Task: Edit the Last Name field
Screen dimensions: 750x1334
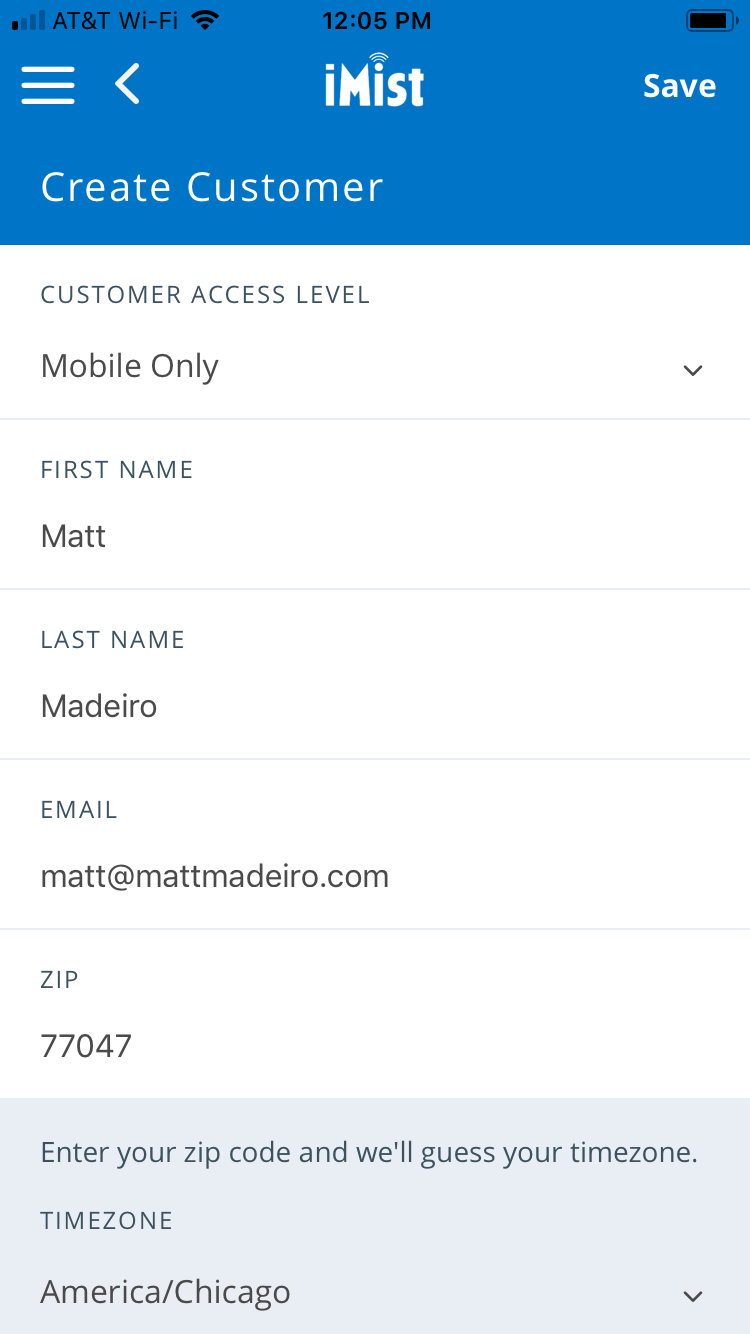Action: pyautogui.click(x=375, y=706)
